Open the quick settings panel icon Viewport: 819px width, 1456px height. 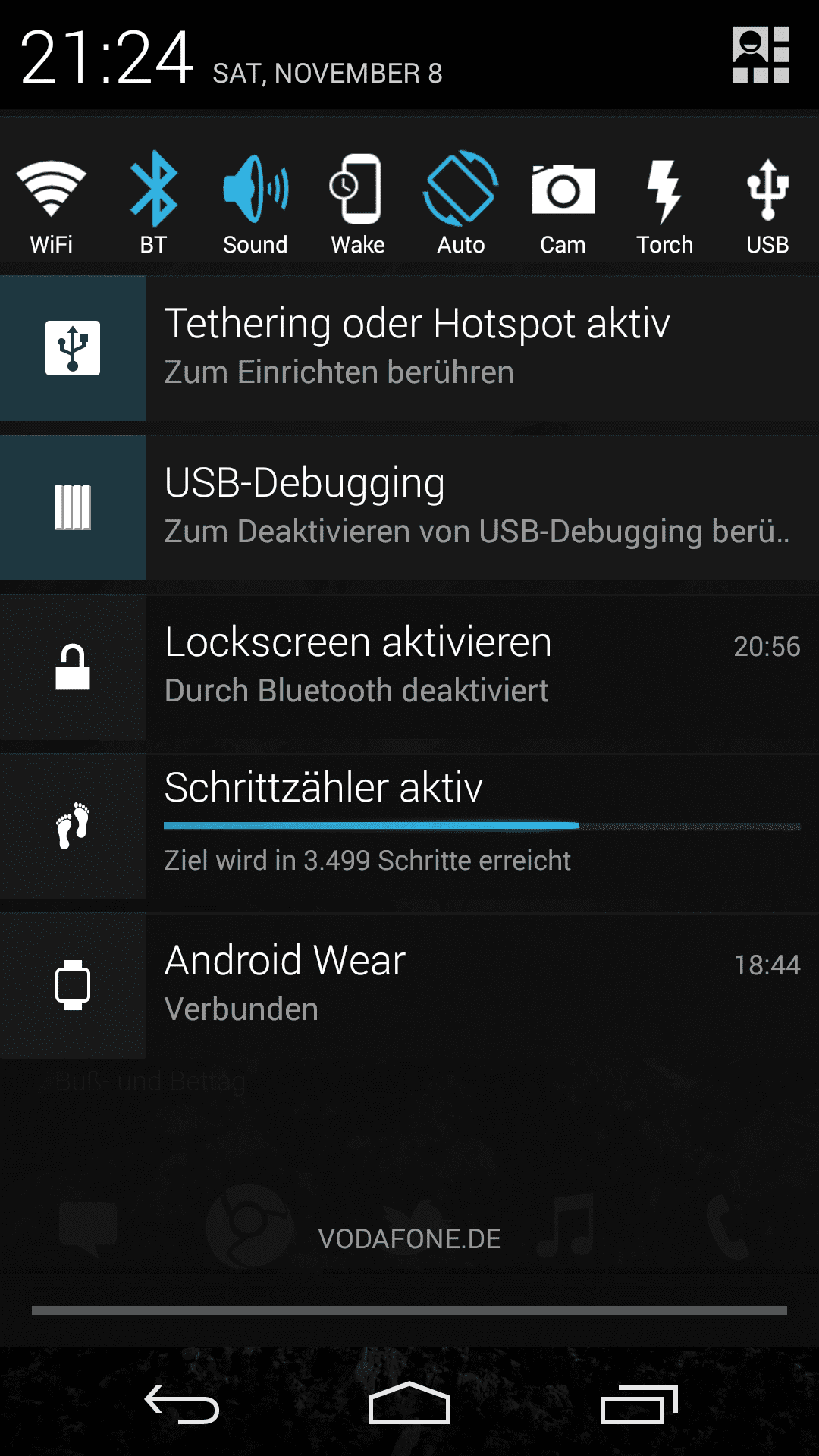pos(761,55)
